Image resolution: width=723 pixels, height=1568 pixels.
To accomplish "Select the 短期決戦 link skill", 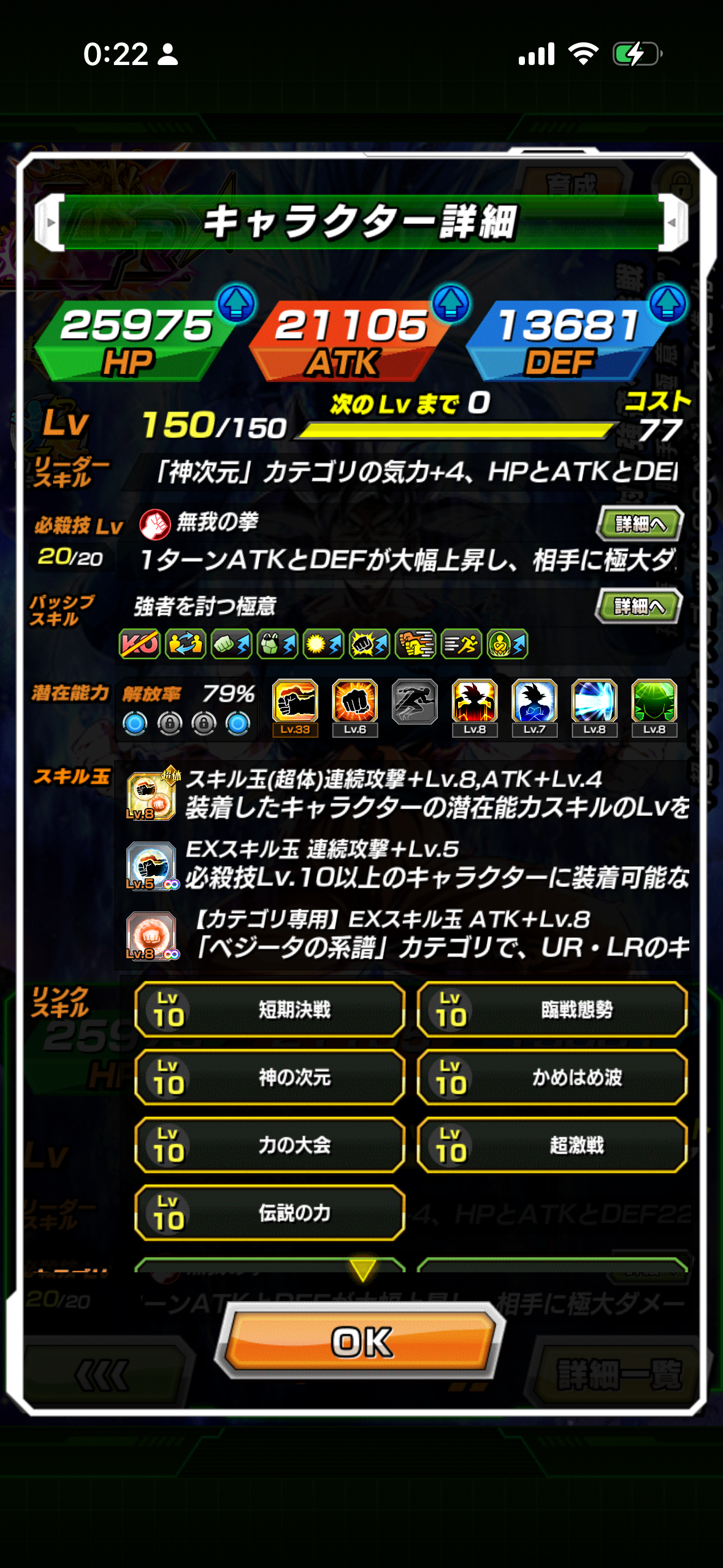I will 269,1010.
